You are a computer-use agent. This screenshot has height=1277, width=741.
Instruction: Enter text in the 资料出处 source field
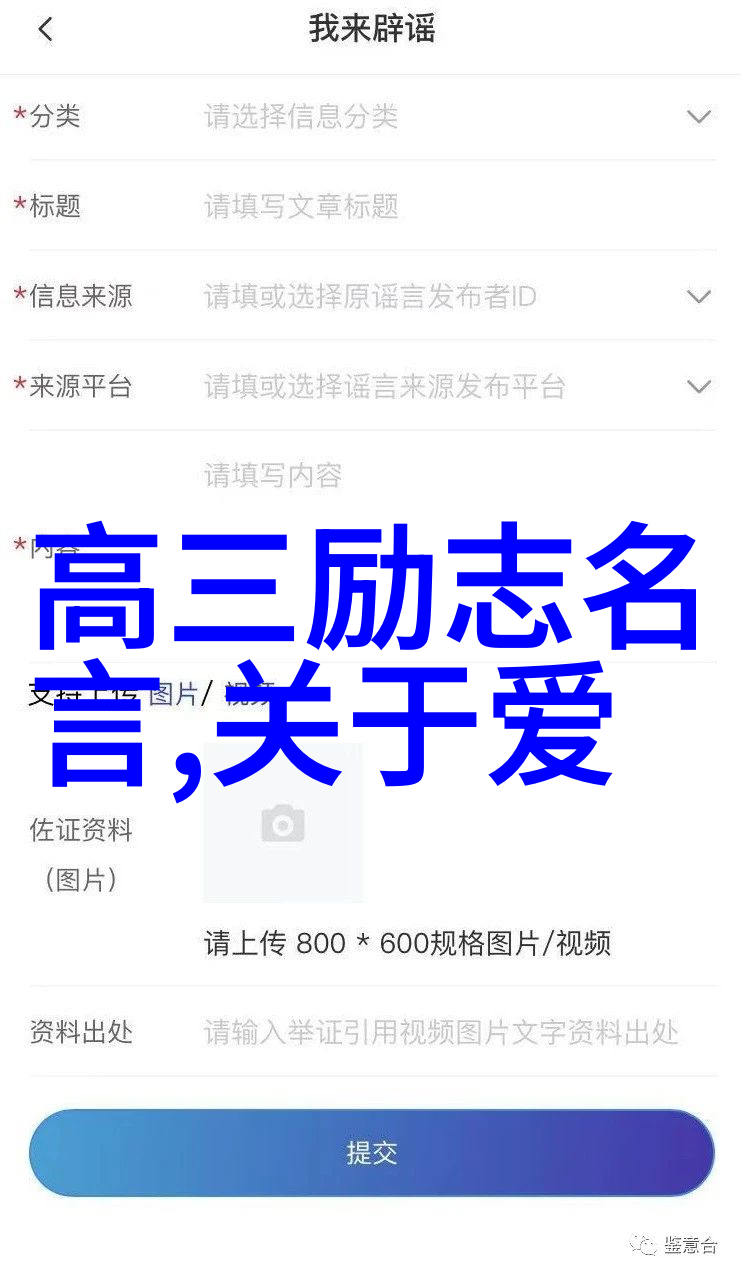pyautogui.click(x=441, y=1032)
